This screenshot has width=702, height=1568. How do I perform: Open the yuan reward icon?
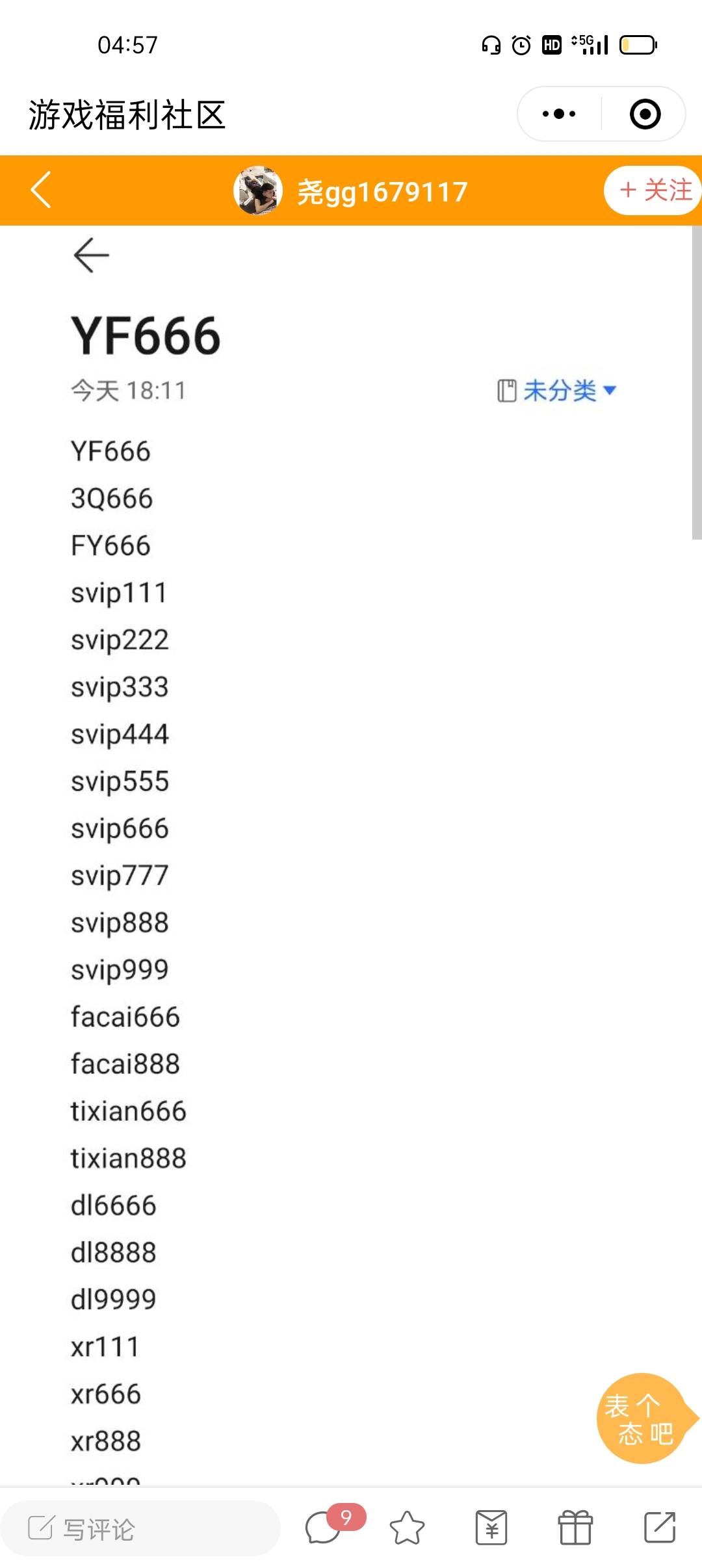click(491, 1528)
